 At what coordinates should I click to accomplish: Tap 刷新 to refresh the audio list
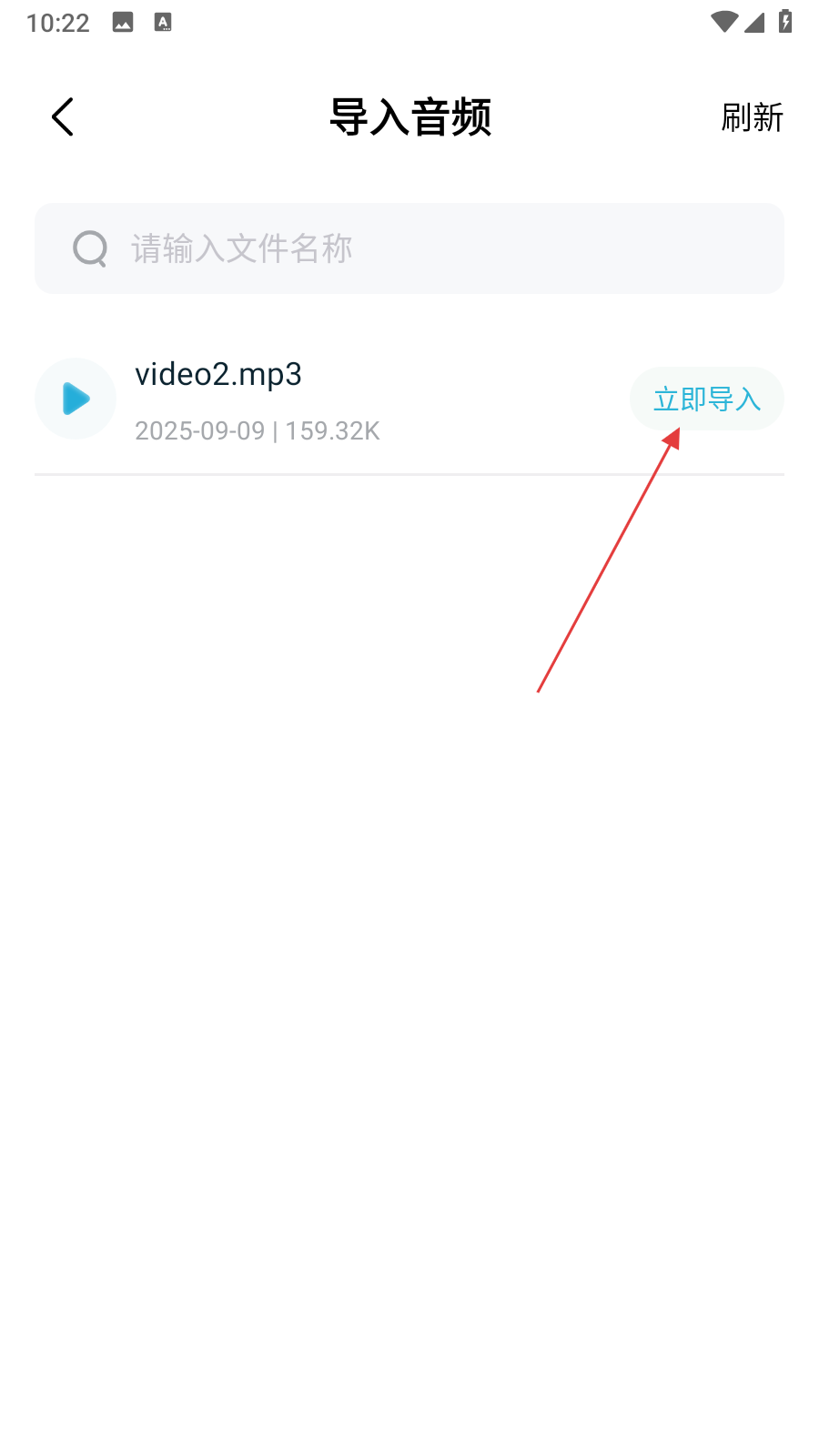click(x=752, y=117)
